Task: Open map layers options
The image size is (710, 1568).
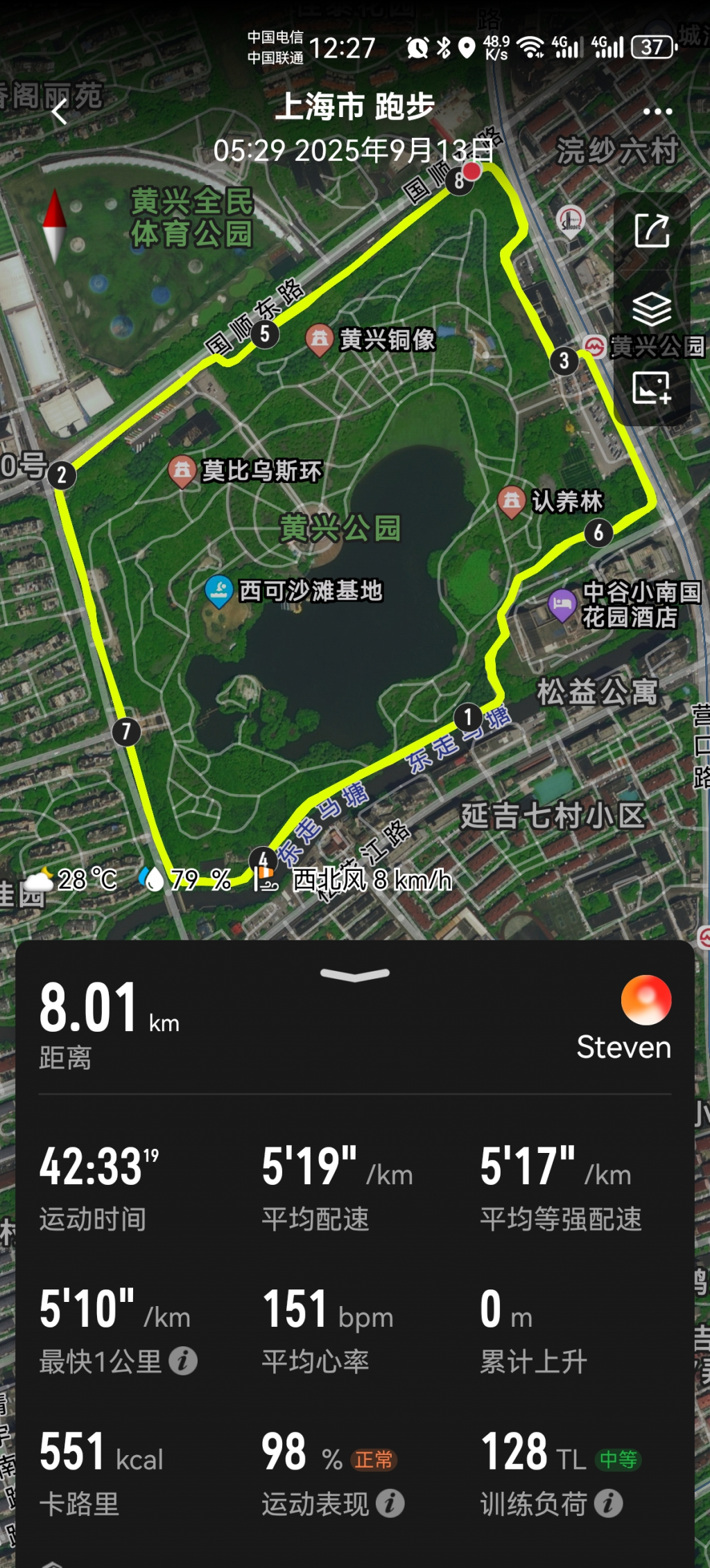Action: [x=652, y=309]
